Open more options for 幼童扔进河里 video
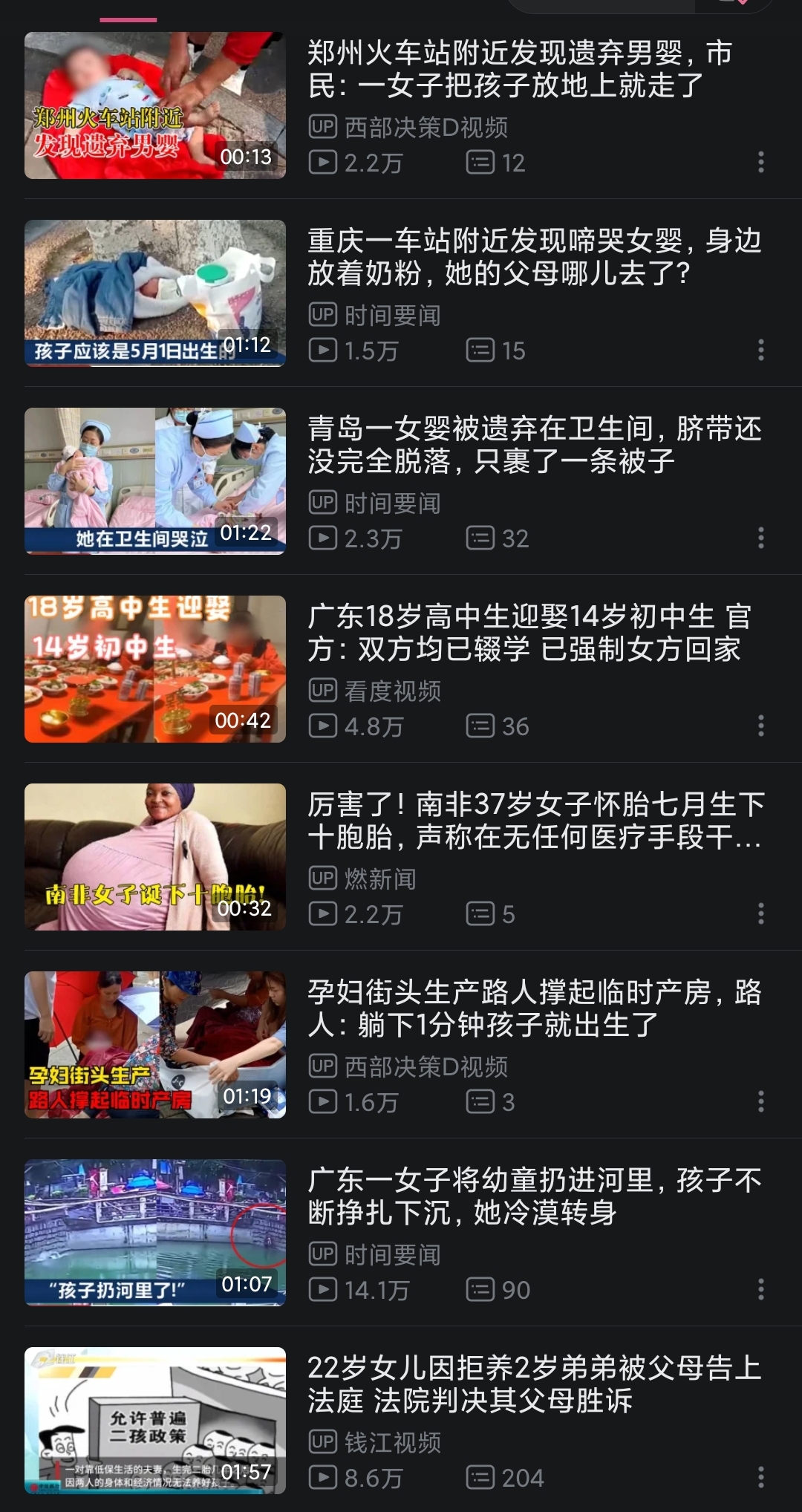Viewport: 802px width, 1512px height. point(760,1289)
